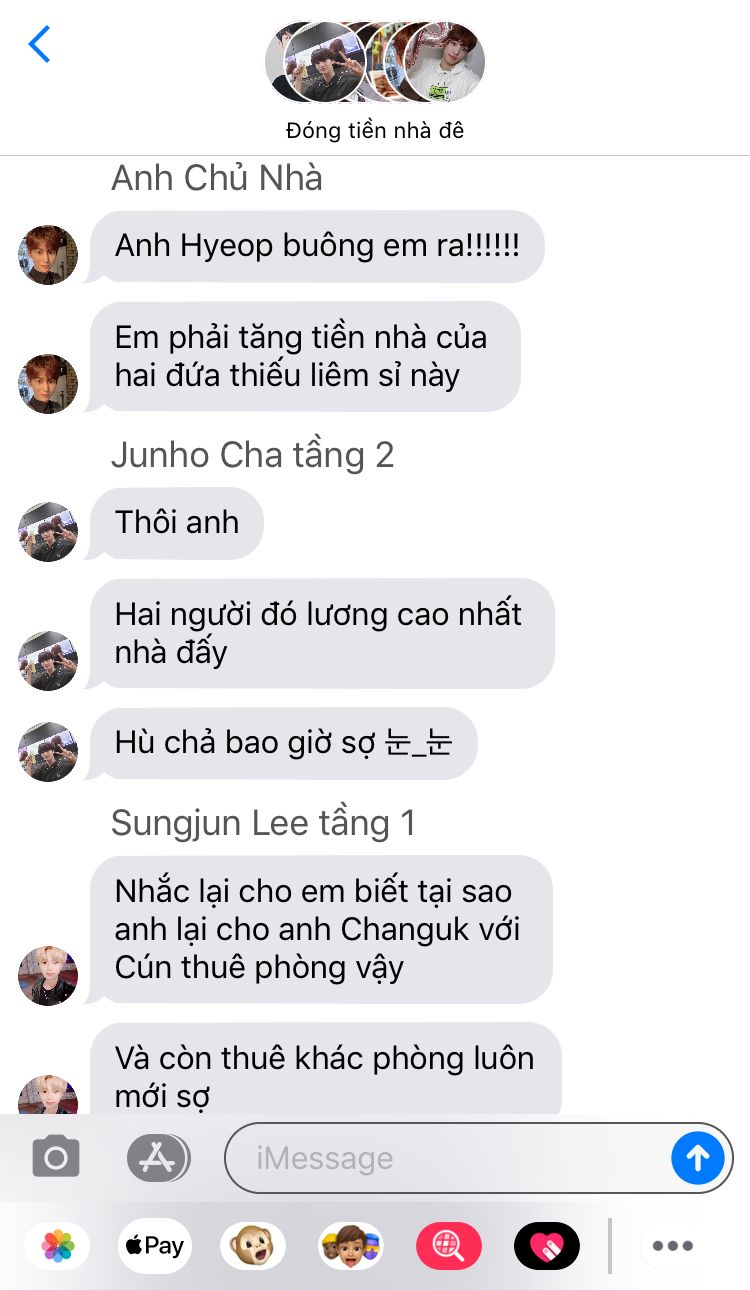Open the Digital Touch heart app
This screenshot has width=750, height=1290.
pyautogui.click(x=546, y=1246)
